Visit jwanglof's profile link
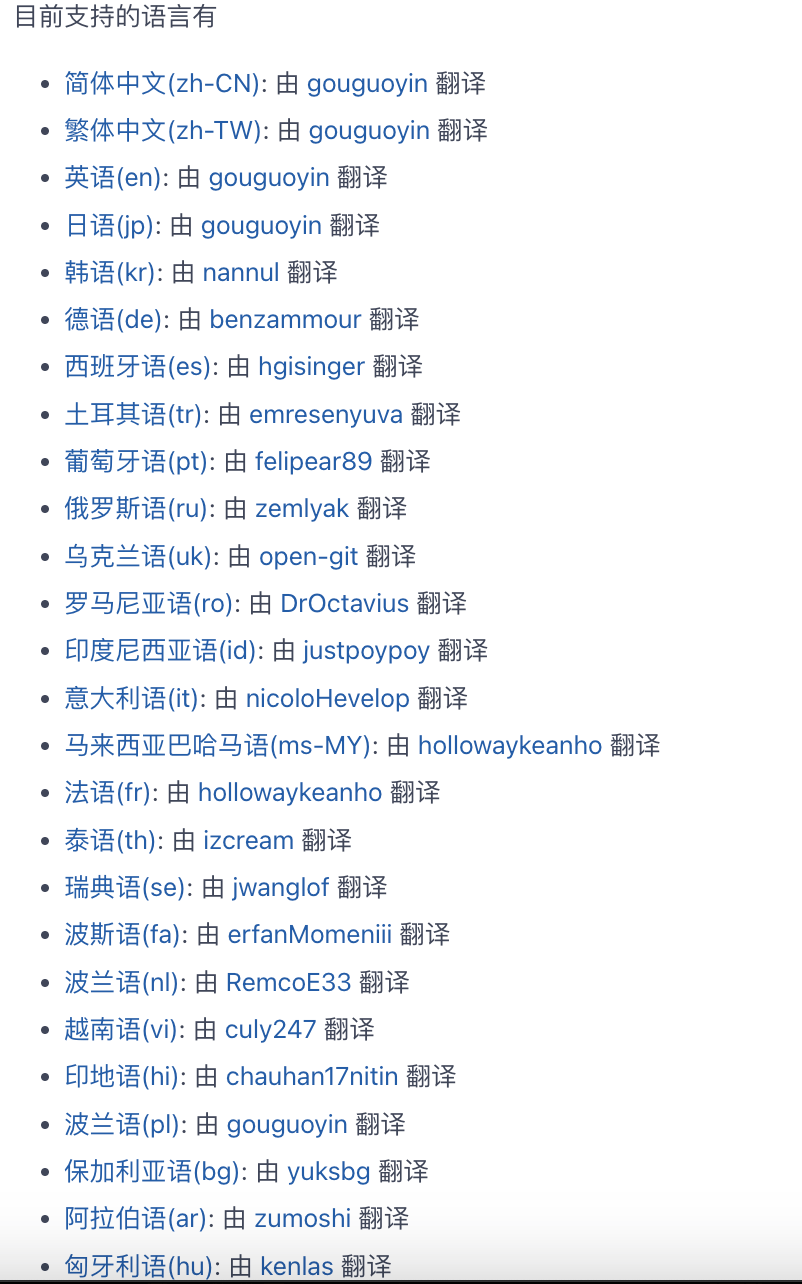This screenshot has height=1284, width=802. point(281,888)
